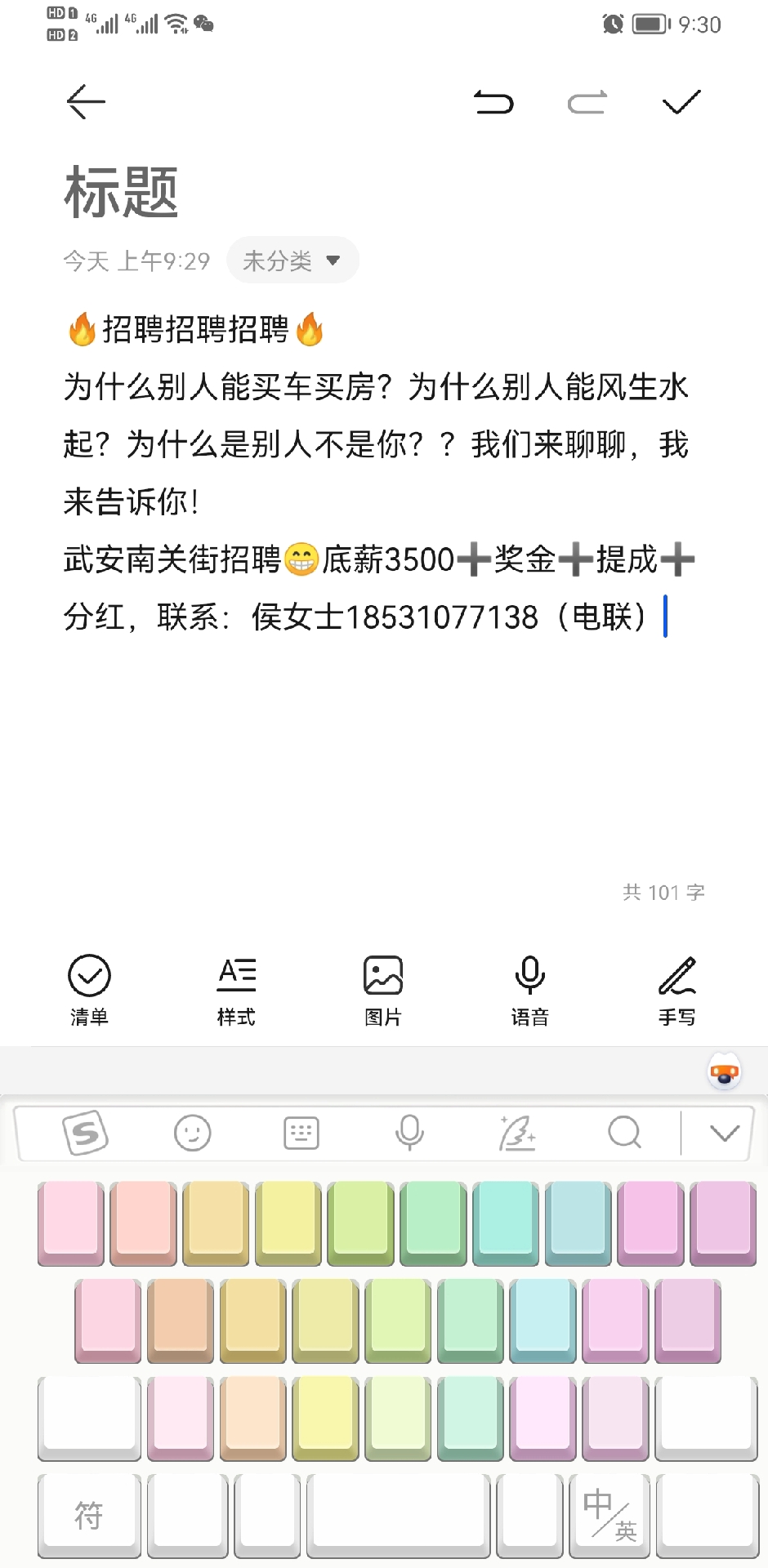Go back using the arrow
The image size is (768, 1568).
point(86,100)
